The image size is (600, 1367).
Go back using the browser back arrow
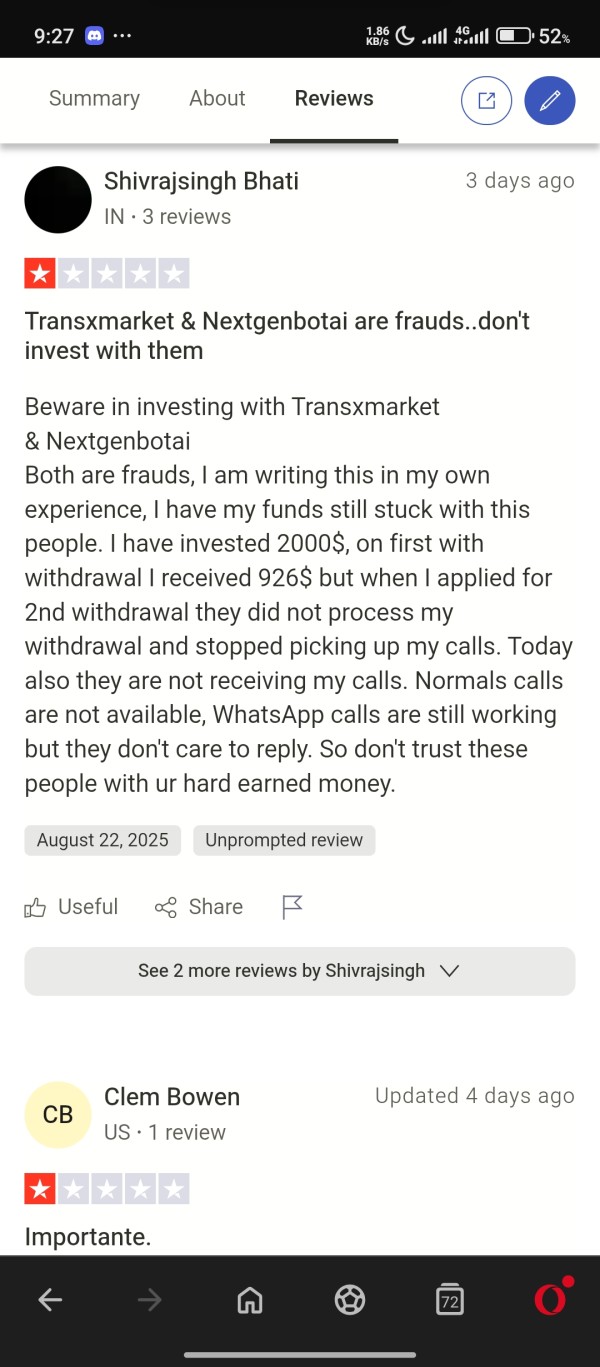click(50, 1300)
